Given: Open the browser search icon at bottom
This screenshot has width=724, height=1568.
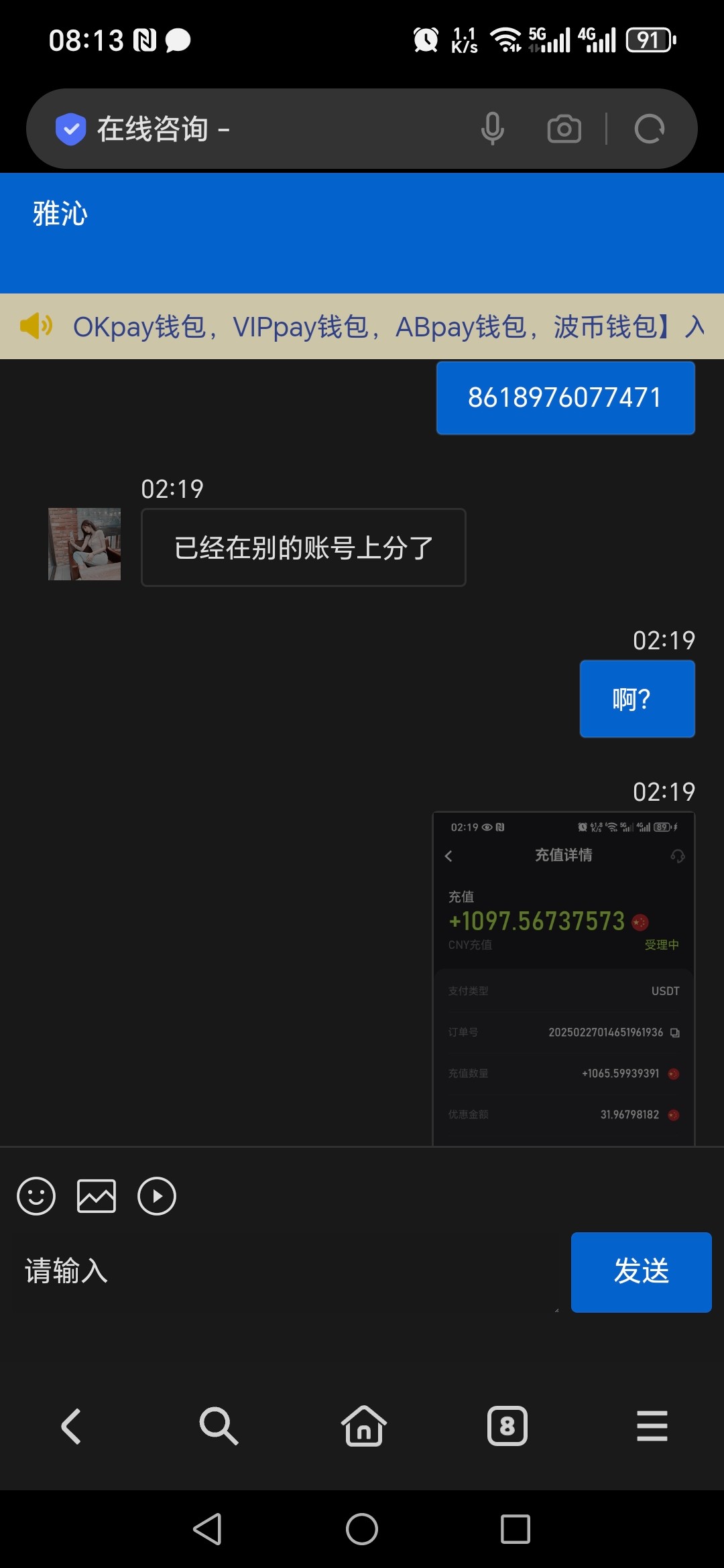Looking at the screenshot, I should click(x=217, y=1426).
